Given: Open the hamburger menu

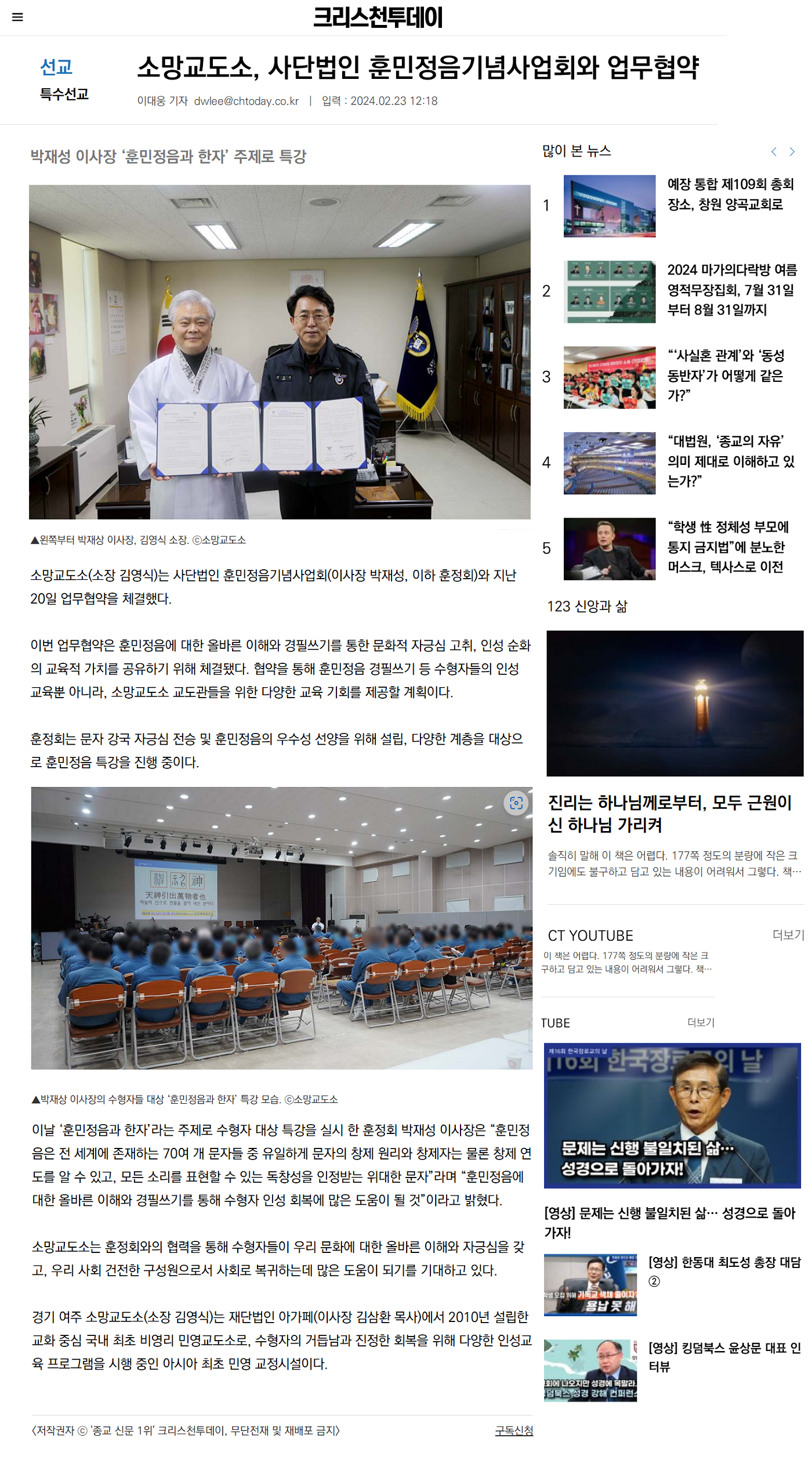Looking at the screenshot, I should [17, 17].
